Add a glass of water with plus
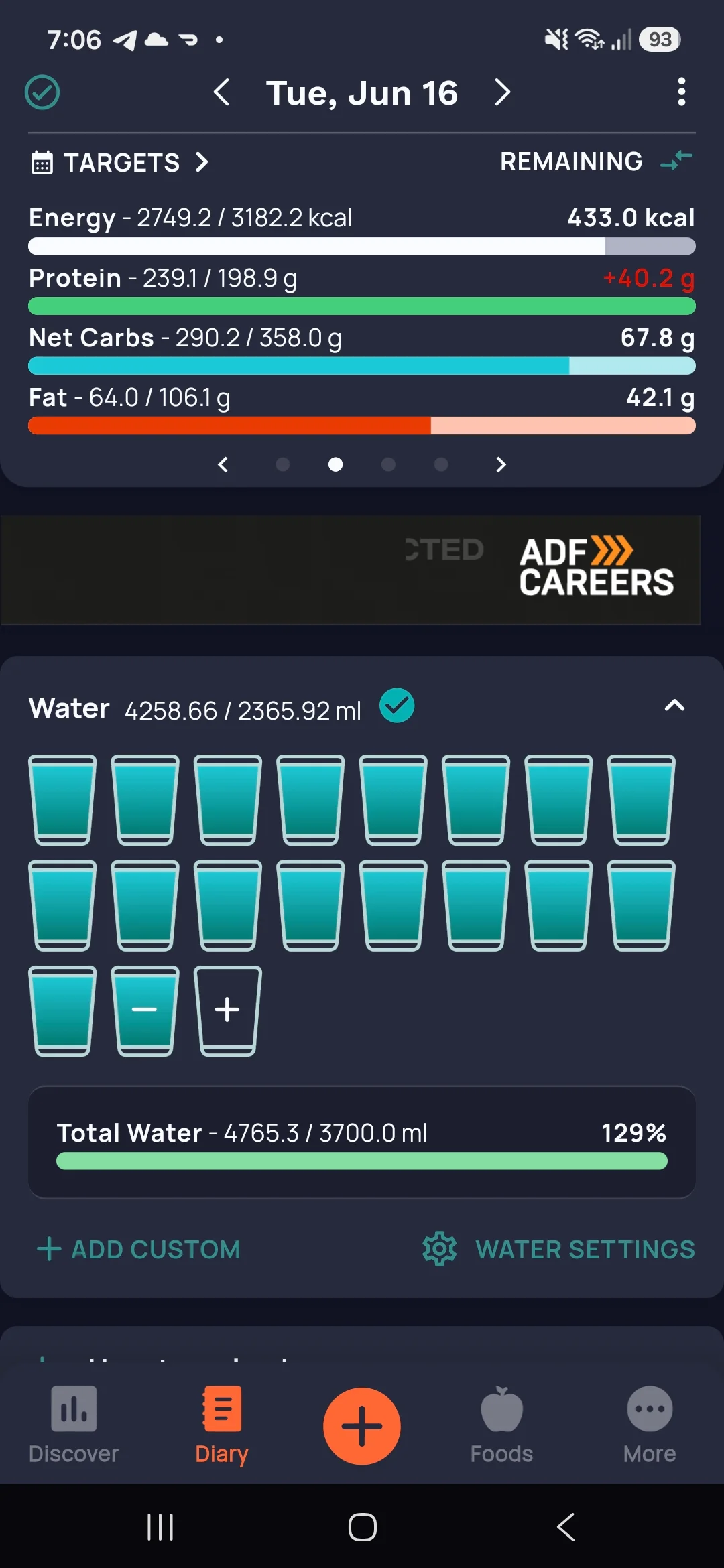This screenshot has width=724, height=1568. pos(227,1010)
